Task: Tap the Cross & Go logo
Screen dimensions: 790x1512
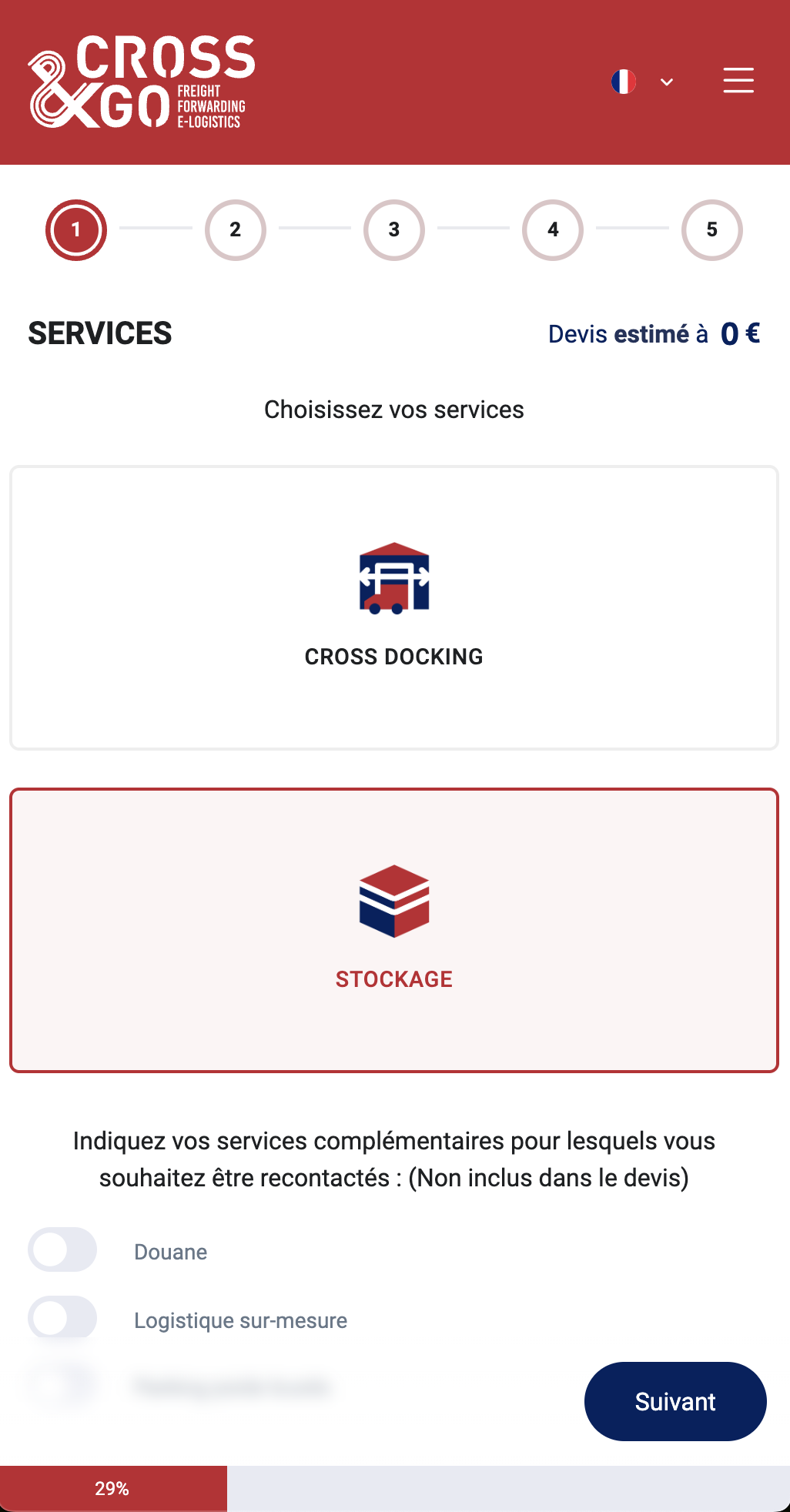Action: click(141, 82)
